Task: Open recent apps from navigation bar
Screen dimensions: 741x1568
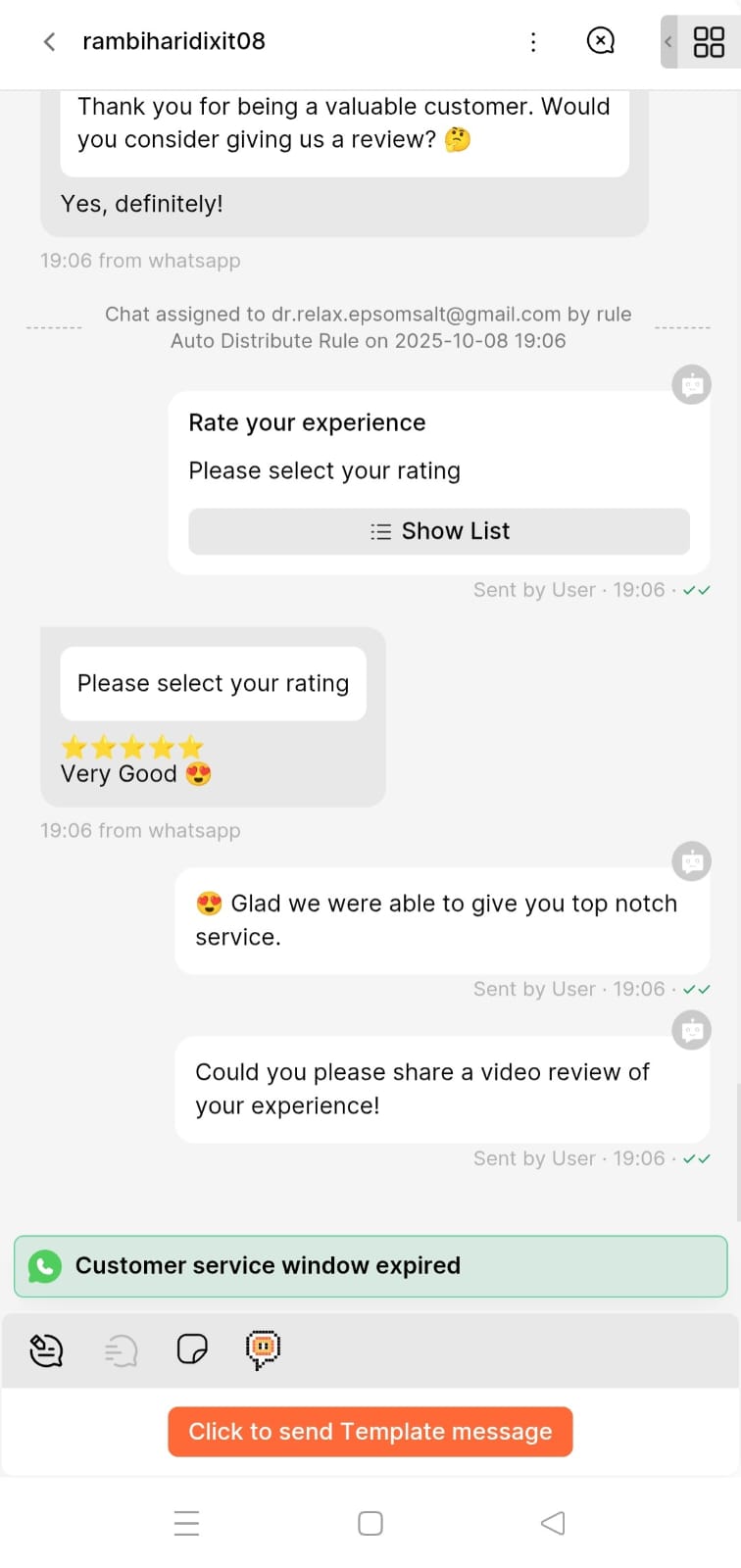Action: click(186, 1523)
